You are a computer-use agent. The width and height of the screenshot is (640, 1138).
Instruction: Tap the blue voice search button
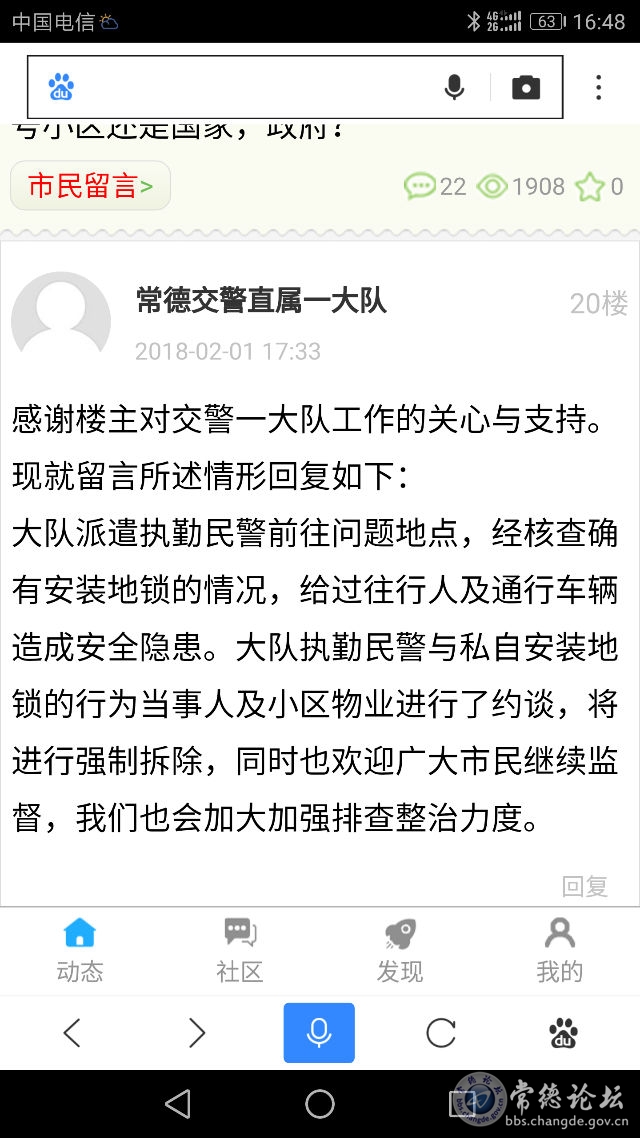click(319, 1033)
